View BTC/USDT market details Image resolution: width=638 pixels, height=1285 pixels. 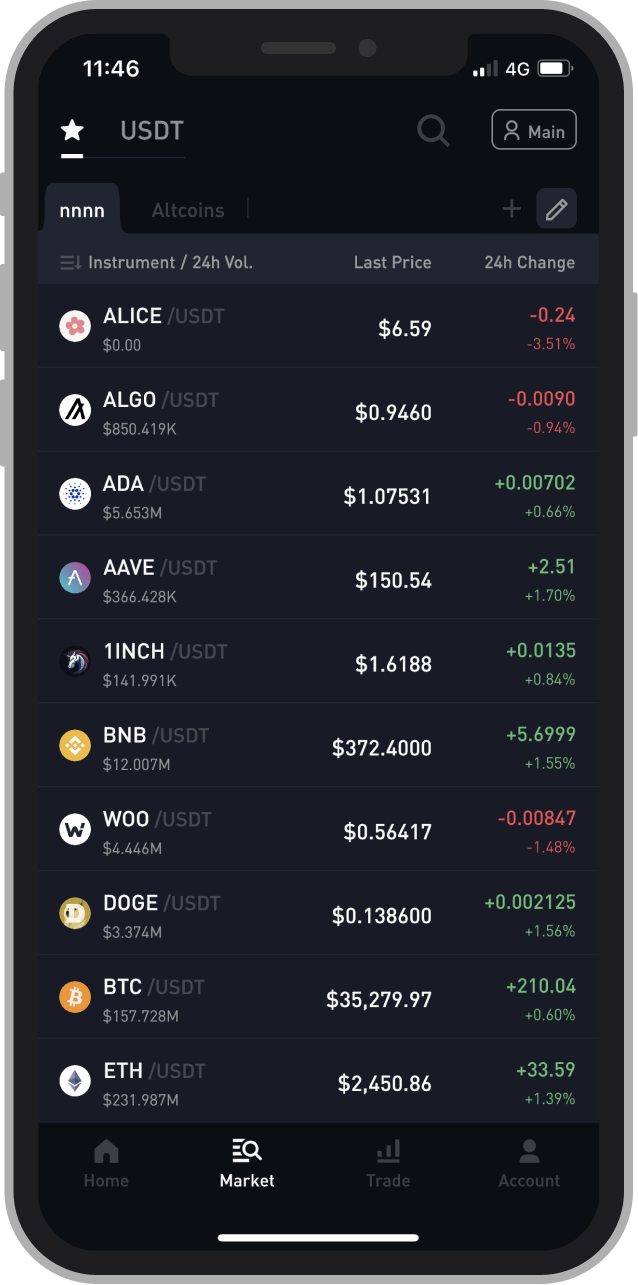[319, 998]
